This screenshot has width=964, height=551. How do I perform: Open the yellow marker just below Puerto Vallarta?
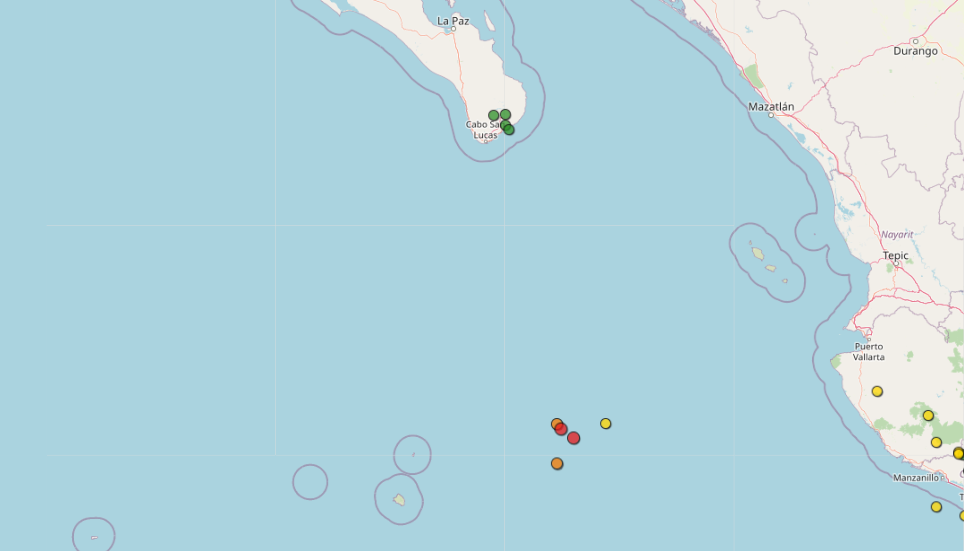pyautogui.click(x=877, y=391)
